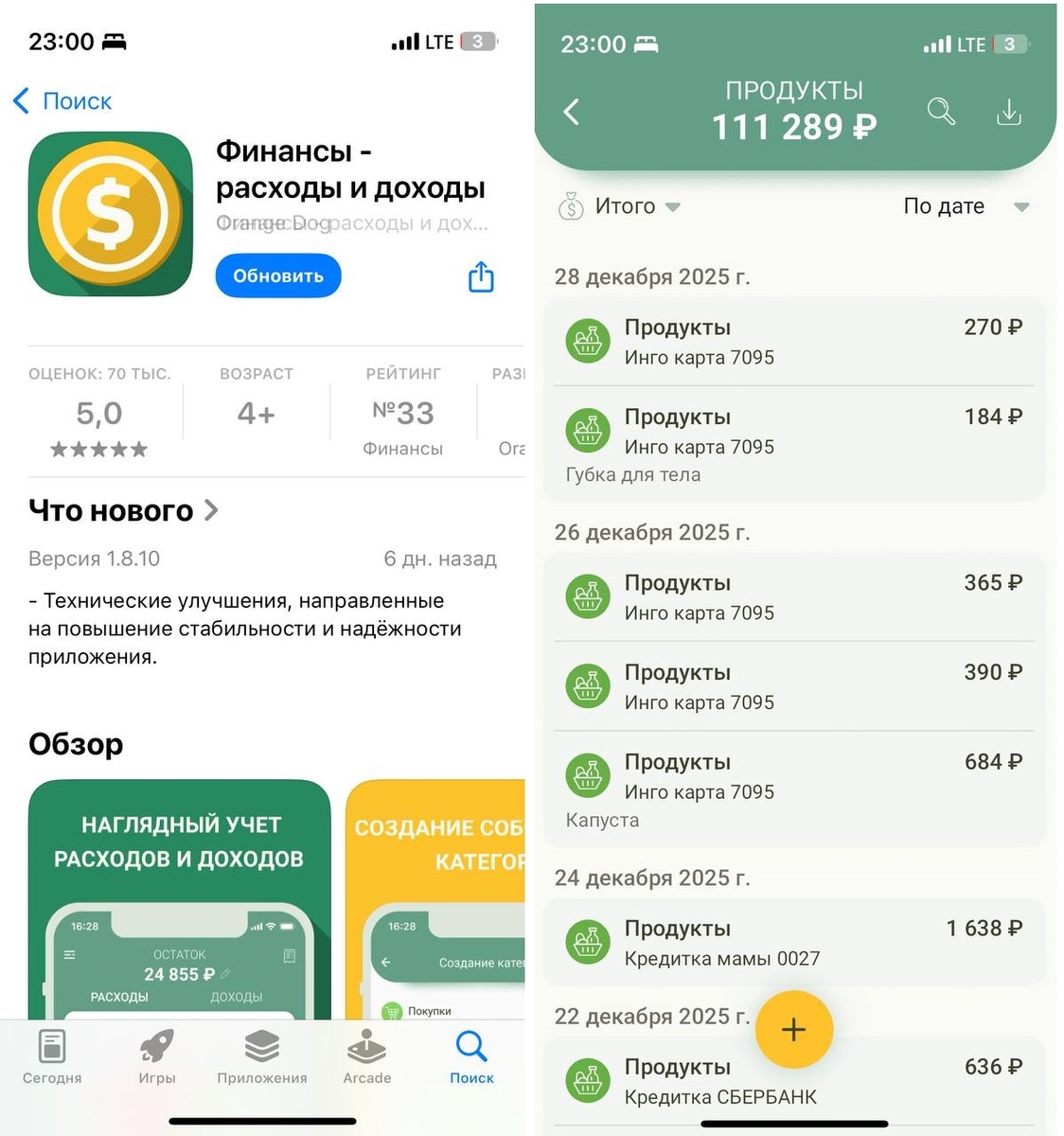The height and width of the screenshot is (1136, 1064).
Task: Open the Губка для тела expense
Action: point(793,444)
